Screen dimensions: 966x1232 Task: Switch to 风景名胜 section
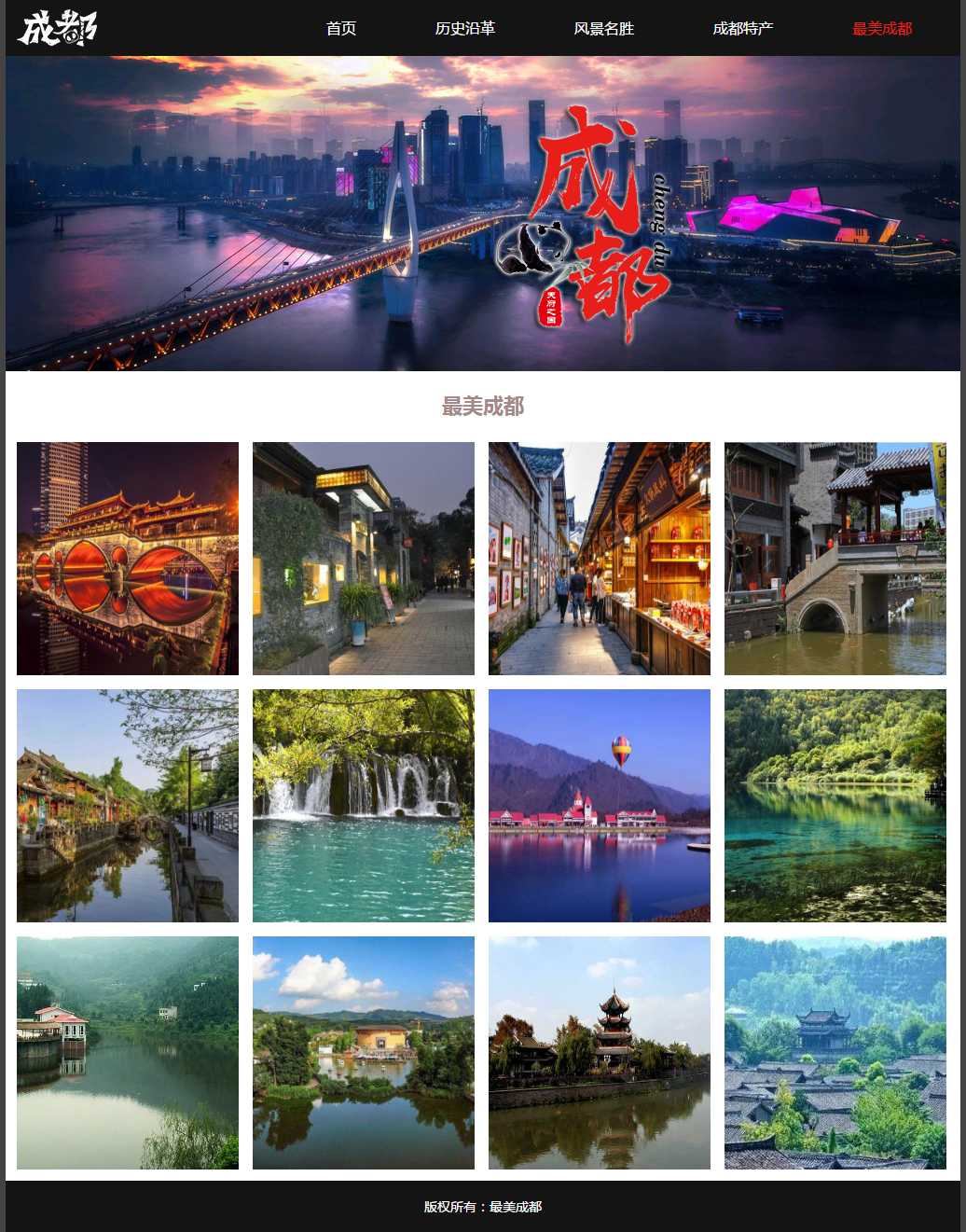point(603,29)
